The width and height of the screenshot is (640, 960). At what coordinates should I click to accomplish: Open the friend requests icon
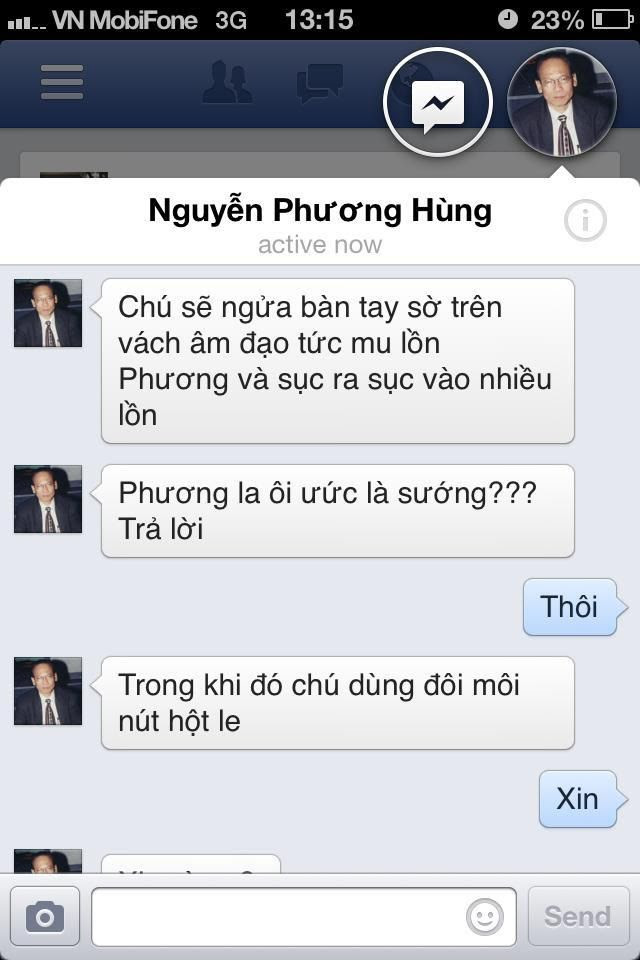[x=228, y=83]
